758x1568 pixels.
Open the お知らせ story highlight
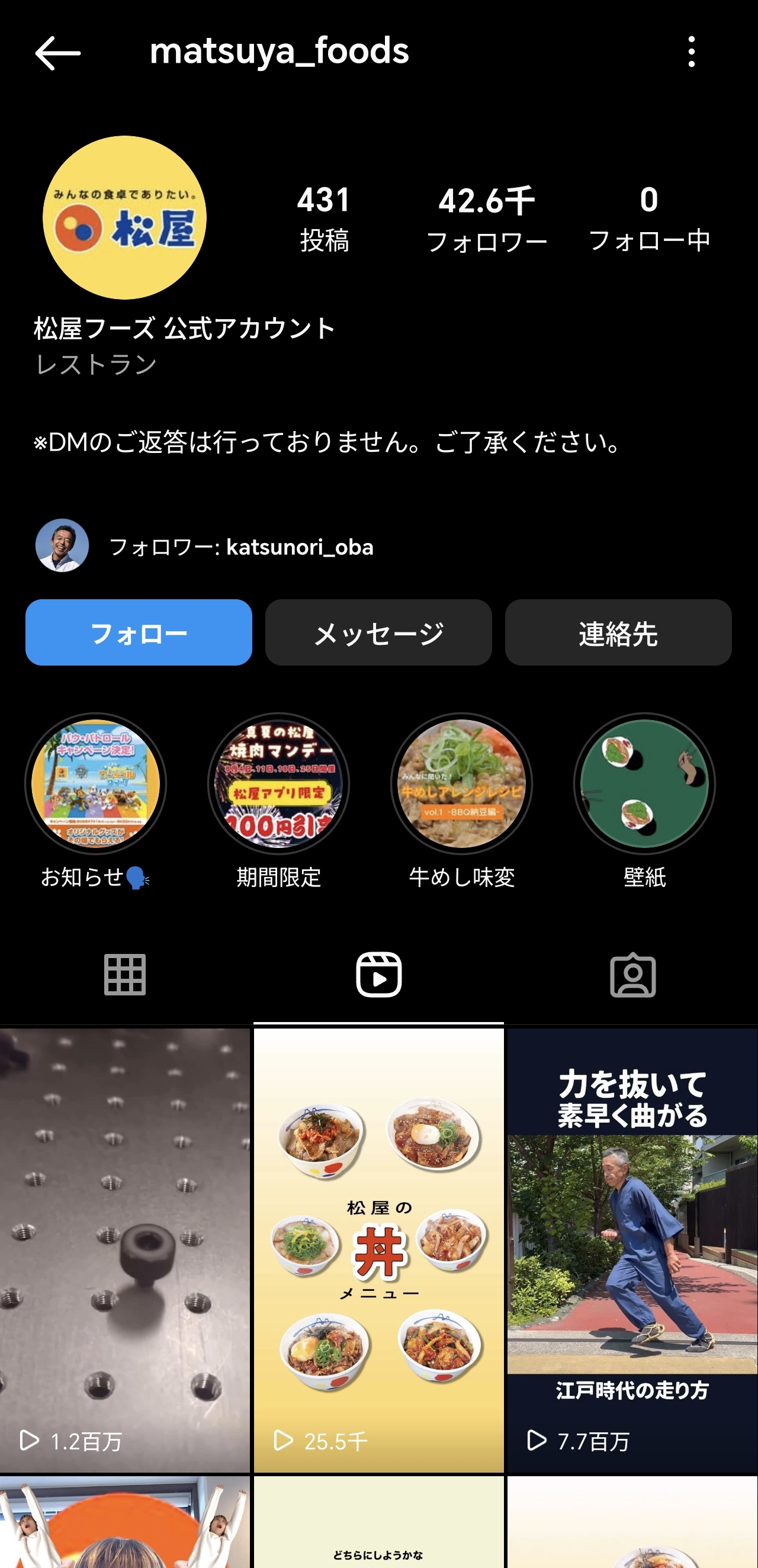(95, 784)
